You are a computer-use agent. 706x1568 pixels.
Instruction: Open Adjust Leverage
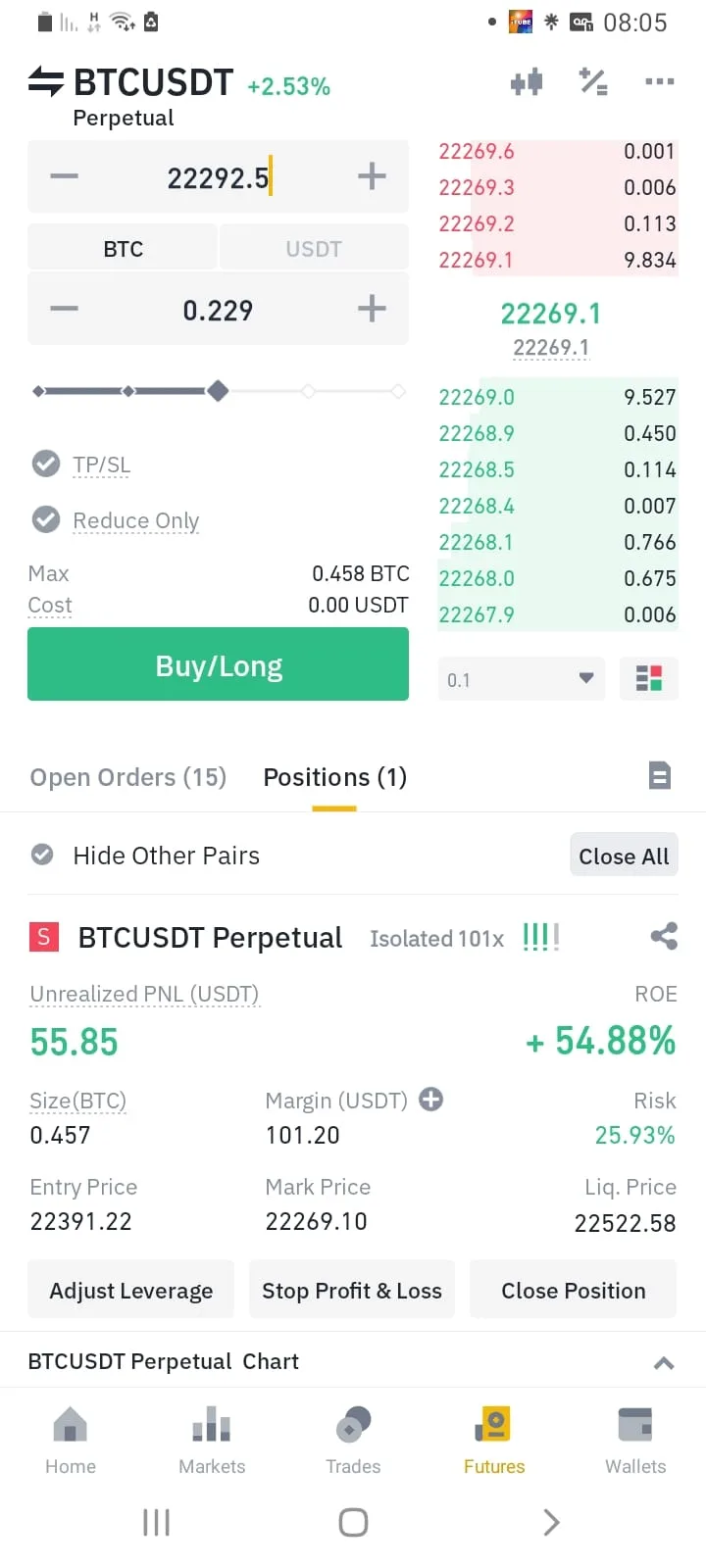(130, 1291)
